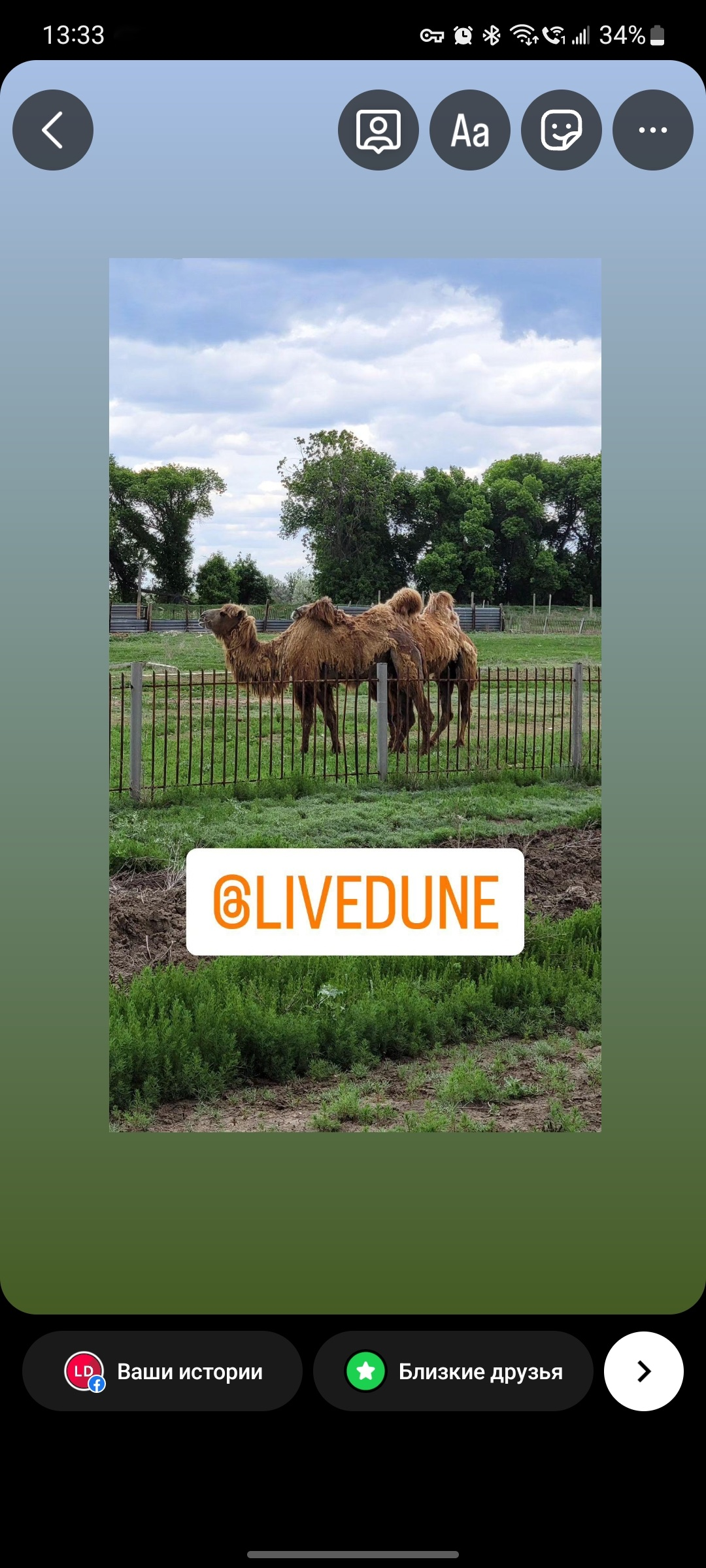
Task: Tap the white arrow to continue sharing
Action: pos(643,1371)
